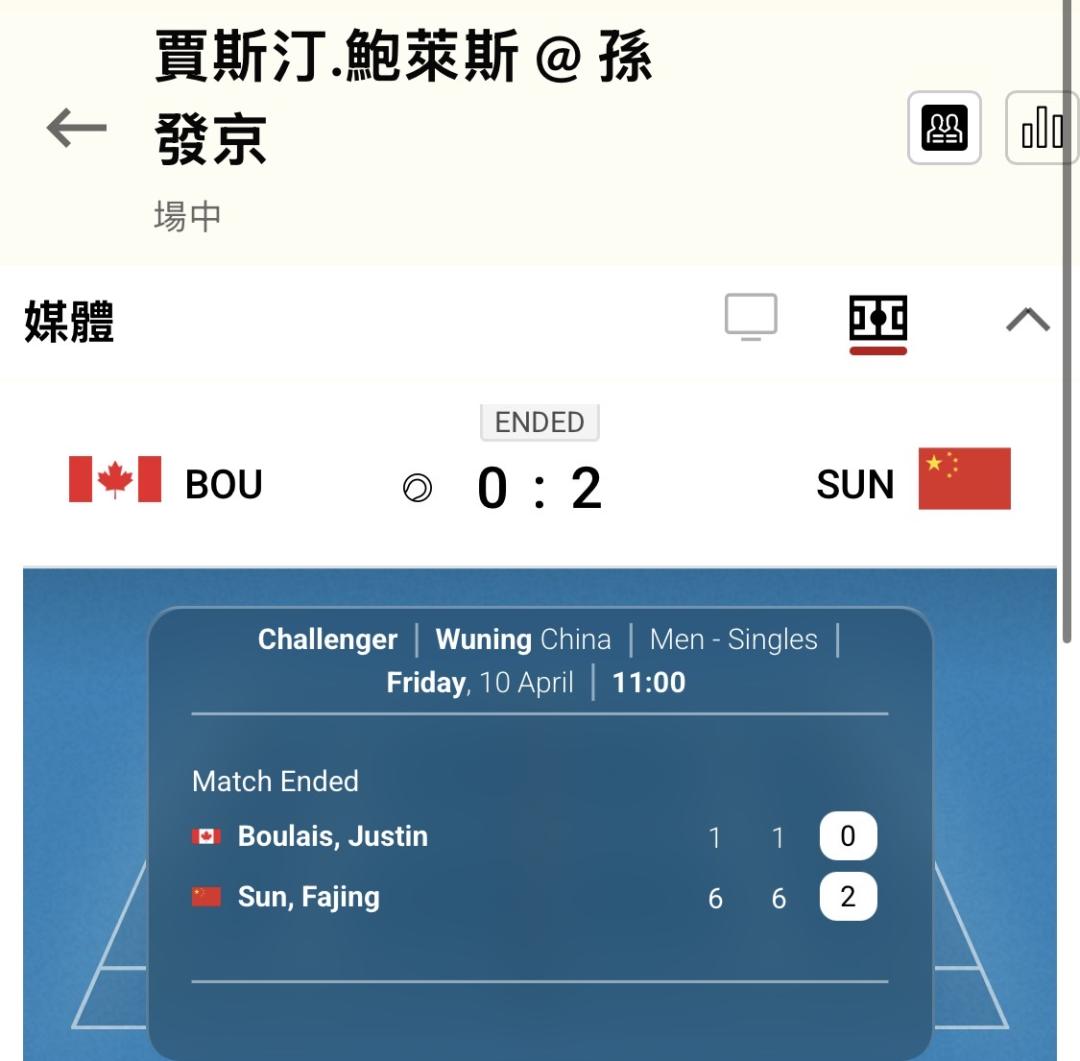This screenshot has width=1080, height=1061.
Task: Collapse the 媒體 section
Action: tap(1028, 319)
